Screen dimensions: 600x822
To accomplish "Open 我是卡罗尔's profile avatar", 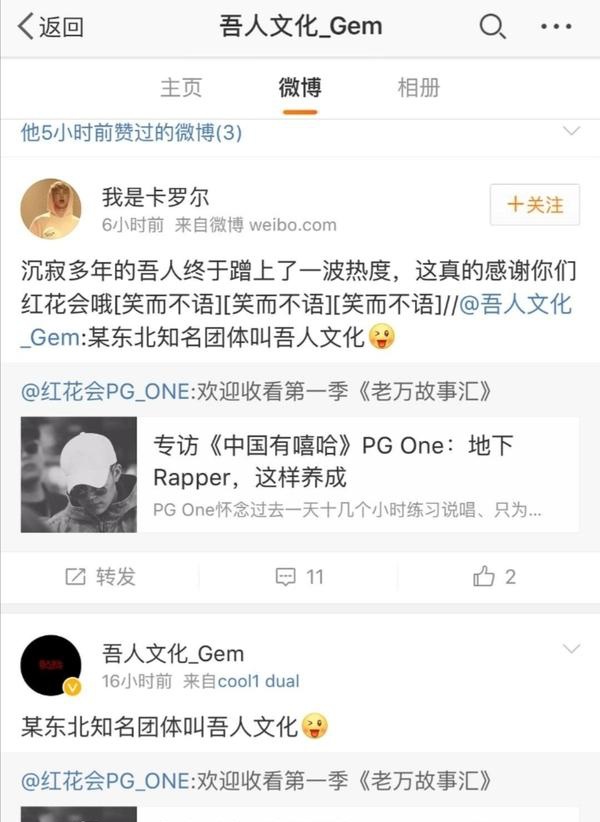I will [x=51, y=209].
